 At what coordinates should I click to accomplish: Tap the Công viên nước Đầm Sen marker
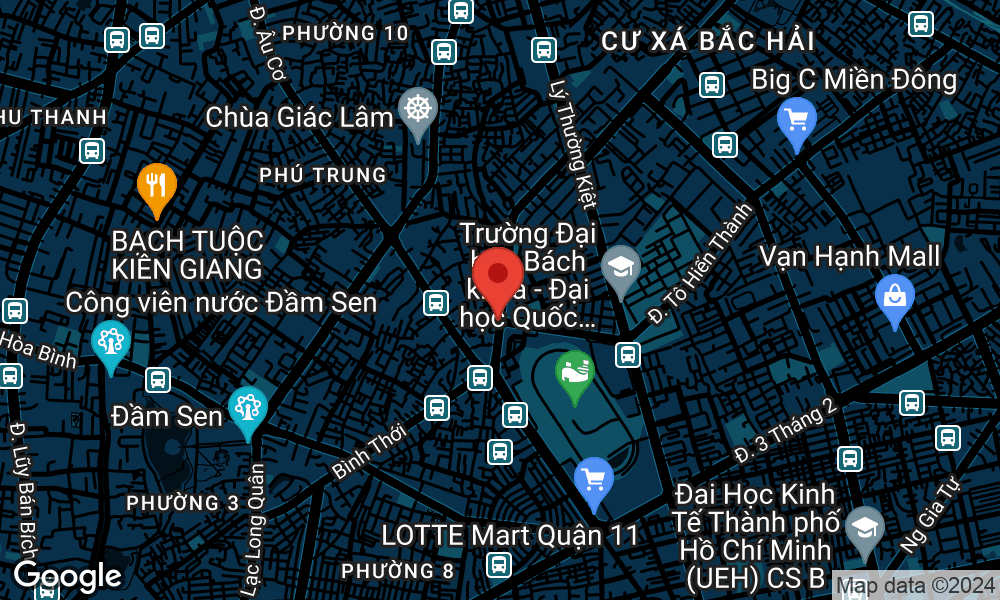click(110, 341)
